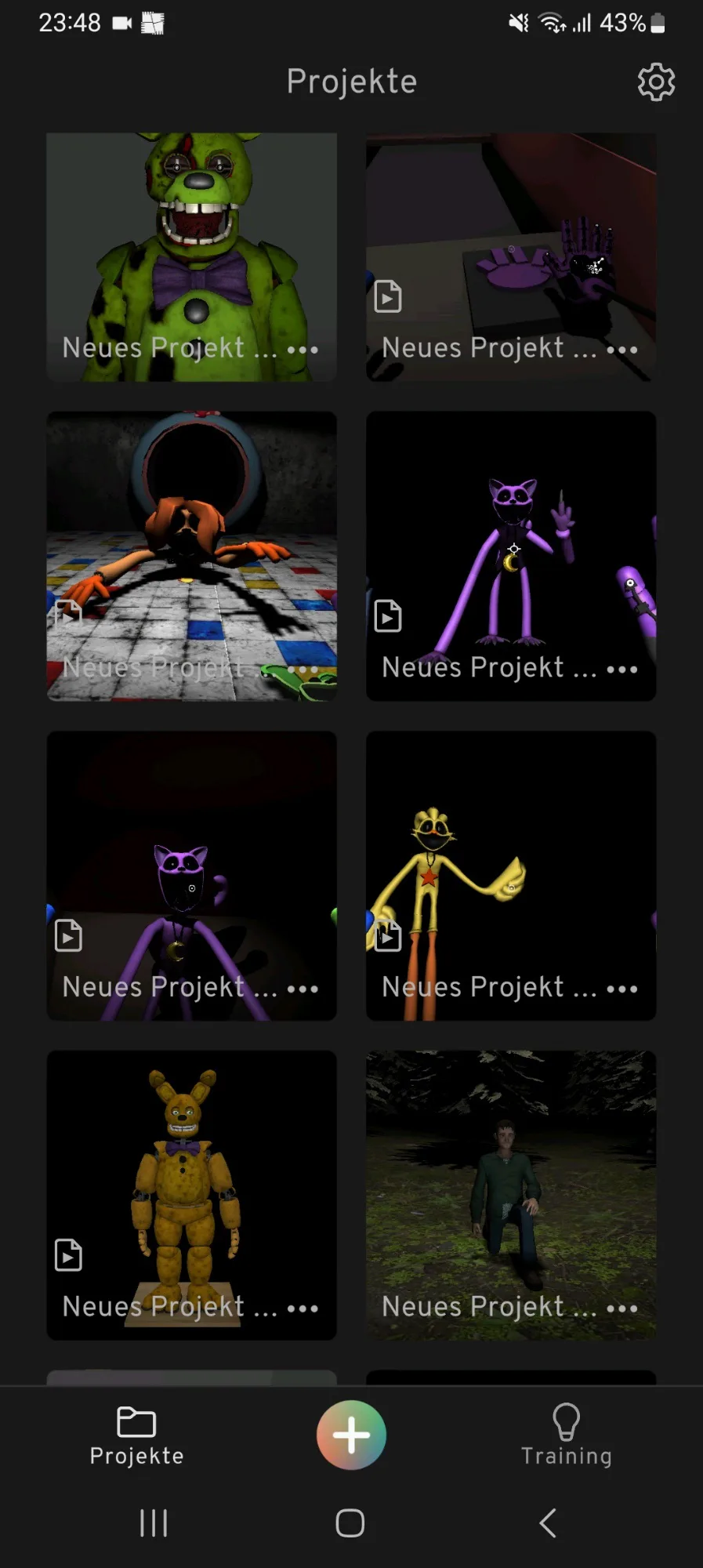The image size is (703, 1568).
Task: Open options menu on purple hands project
Action: 622,350
